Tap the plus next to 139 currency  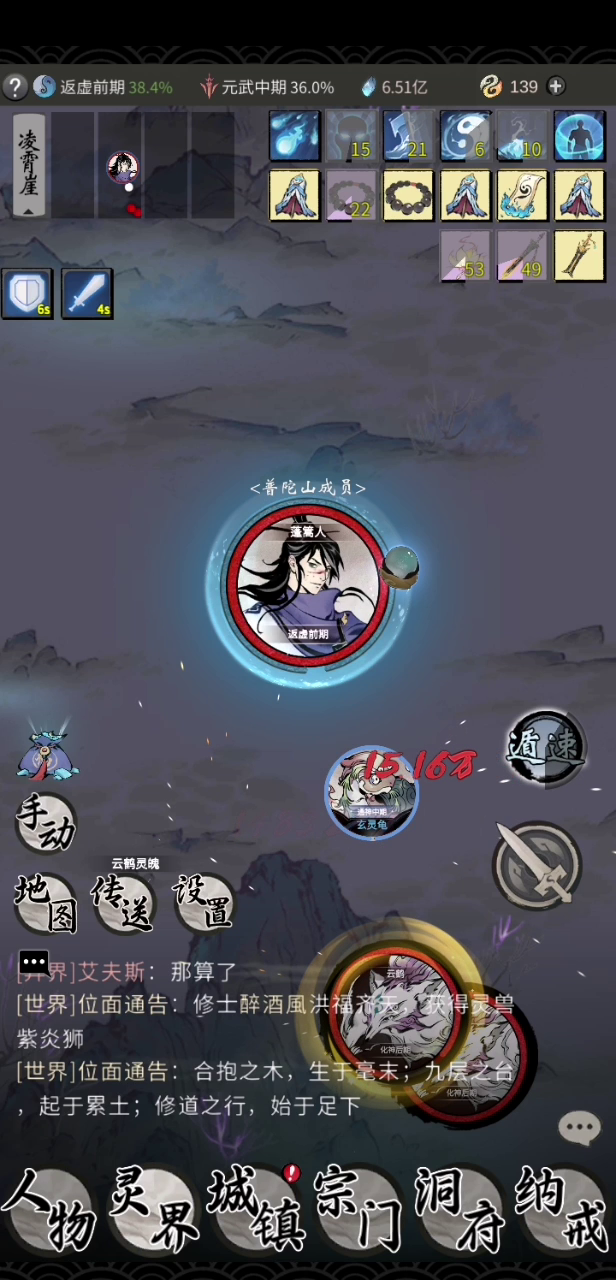point(557,87)
